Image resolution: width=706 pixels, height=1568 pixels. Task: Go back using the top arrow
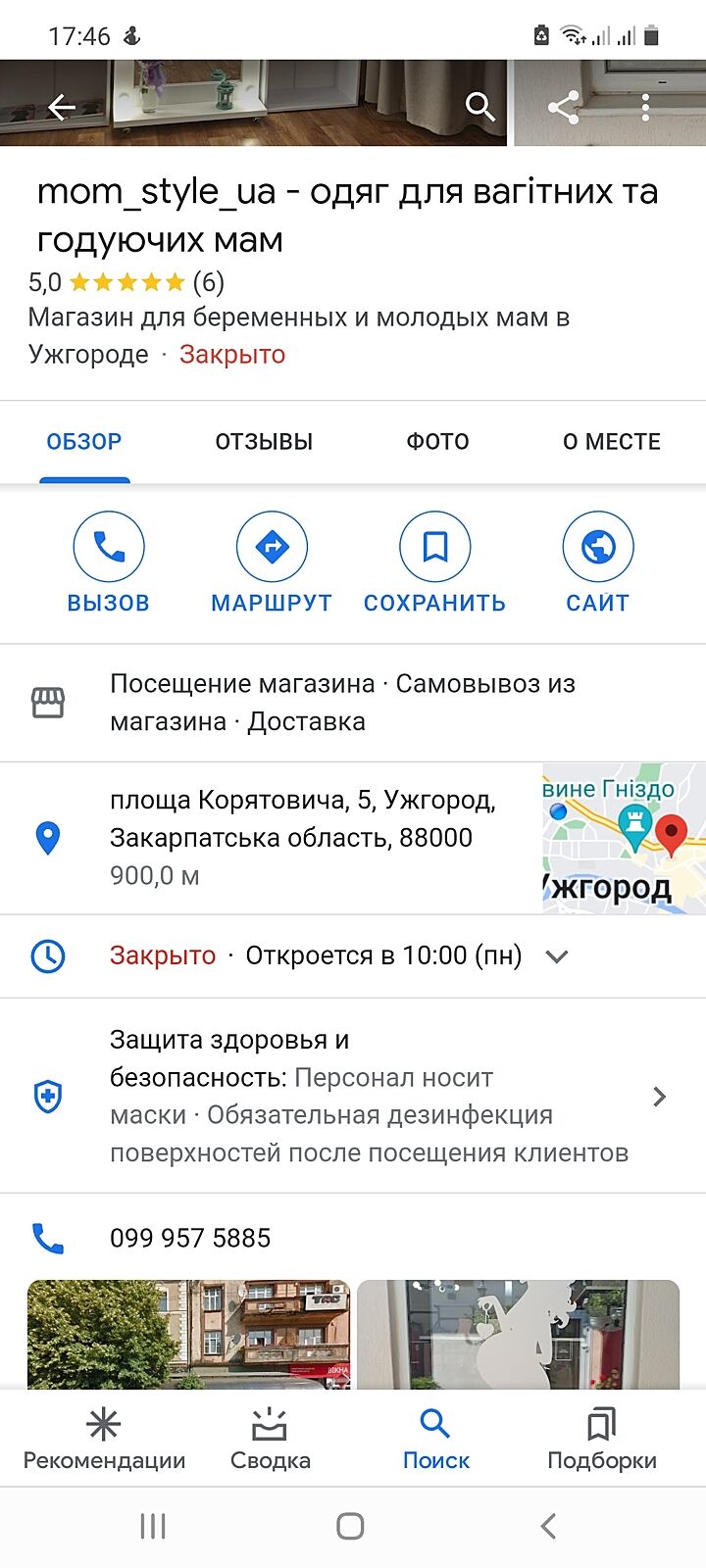coord(61,107)
